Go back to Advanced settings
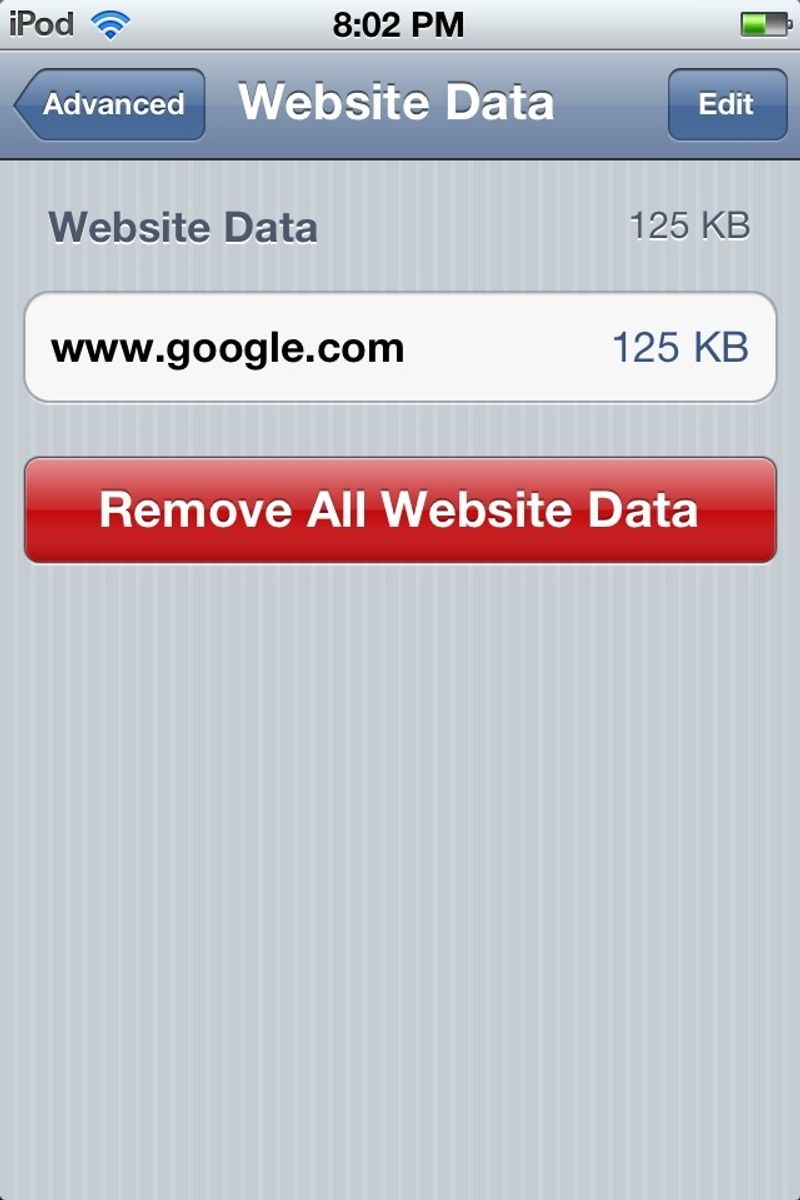This screenshot has width=800, height=1200. [x=110, y=104]
